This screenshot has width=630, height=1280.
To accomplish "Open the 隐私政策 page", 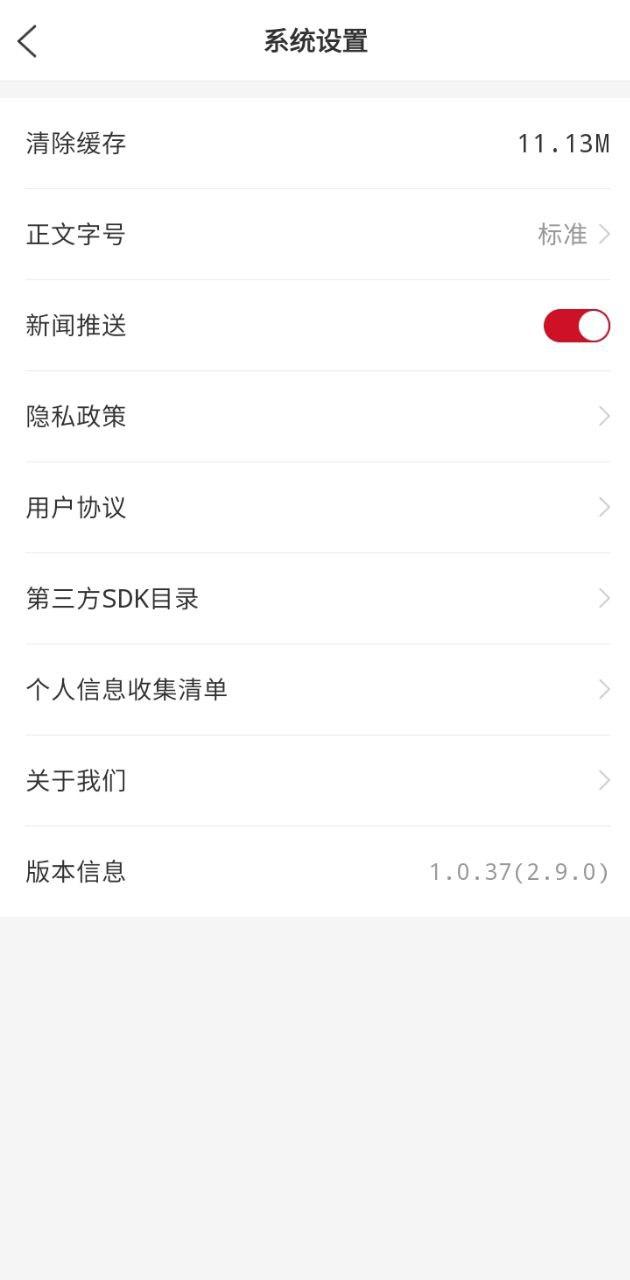I will [315, 417].
